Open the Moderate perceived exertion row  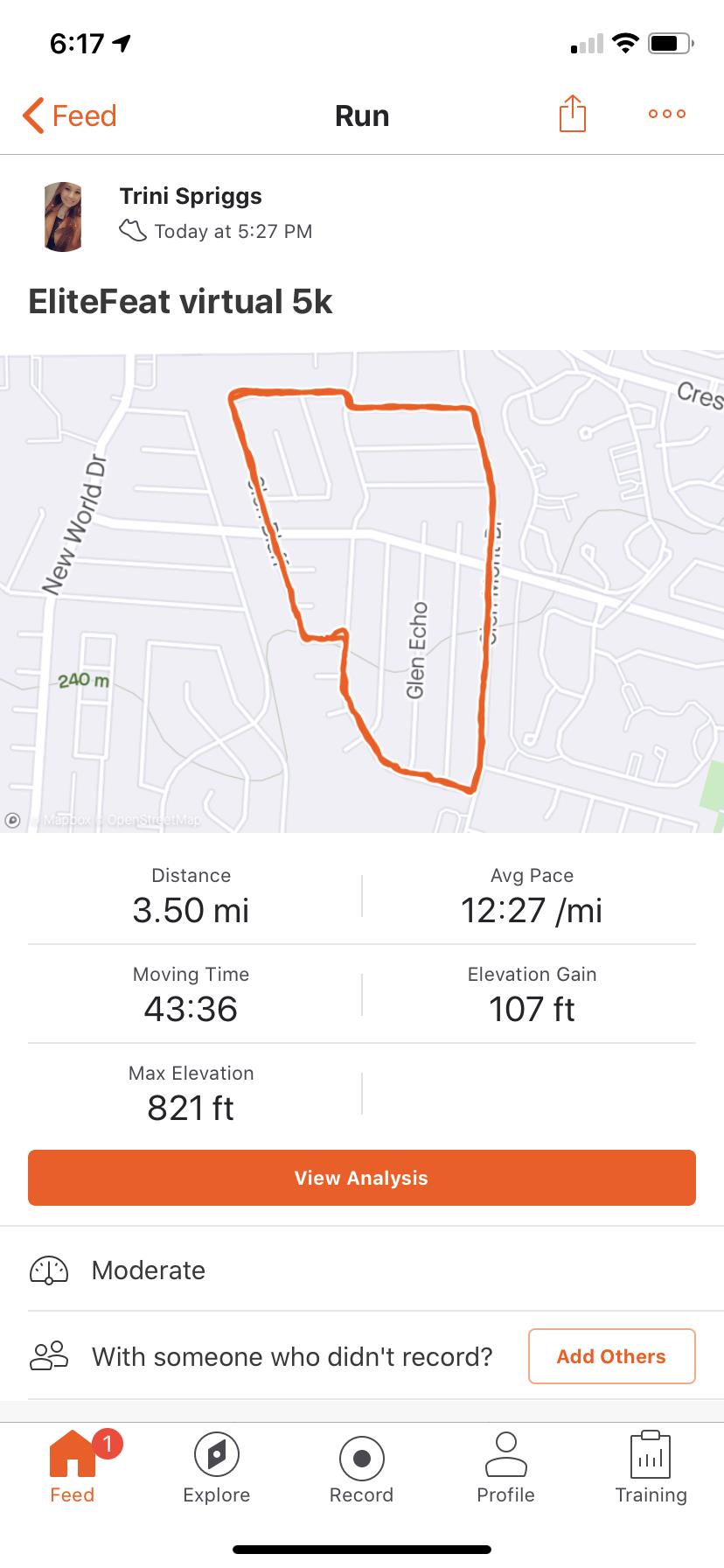tap(149, 1270)
